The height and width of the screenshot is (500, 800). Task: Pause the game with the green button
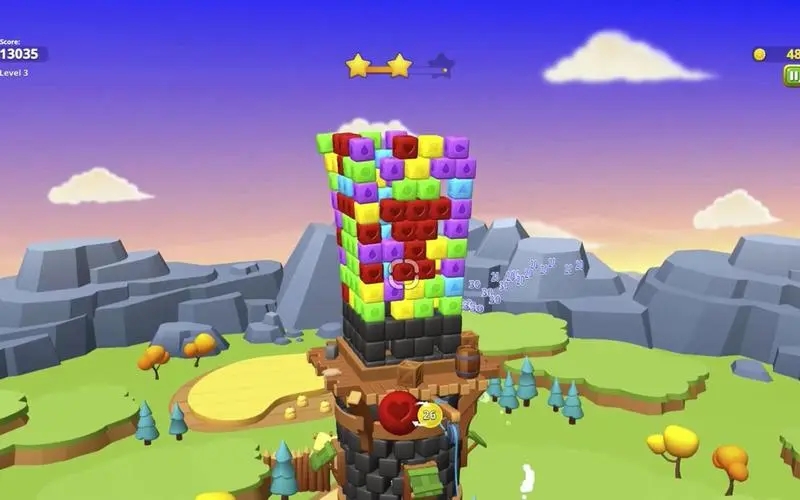coord(792,75)
